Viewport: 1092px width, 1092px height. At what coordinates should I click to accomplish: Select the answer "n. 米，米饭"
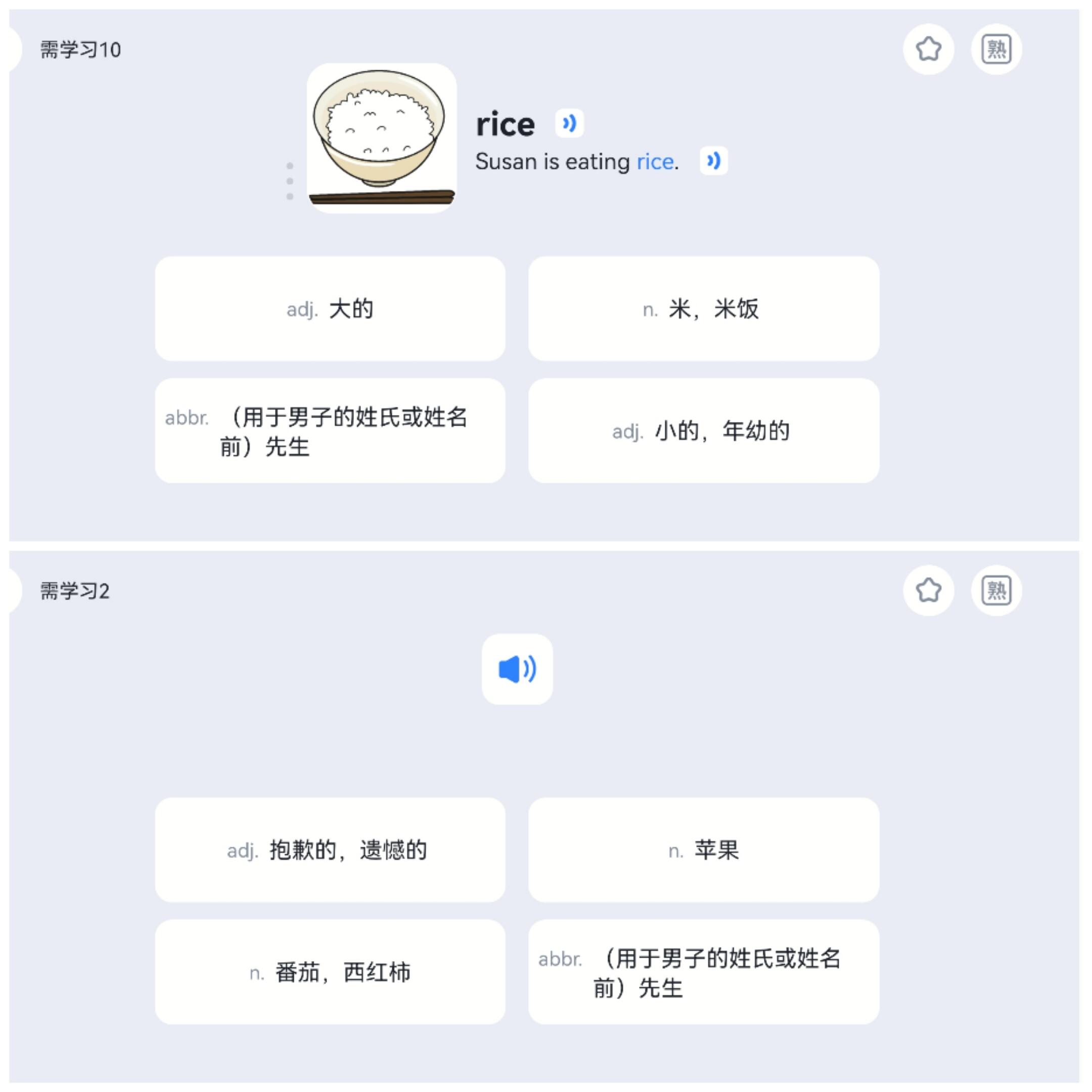click(x=703, y=308)
